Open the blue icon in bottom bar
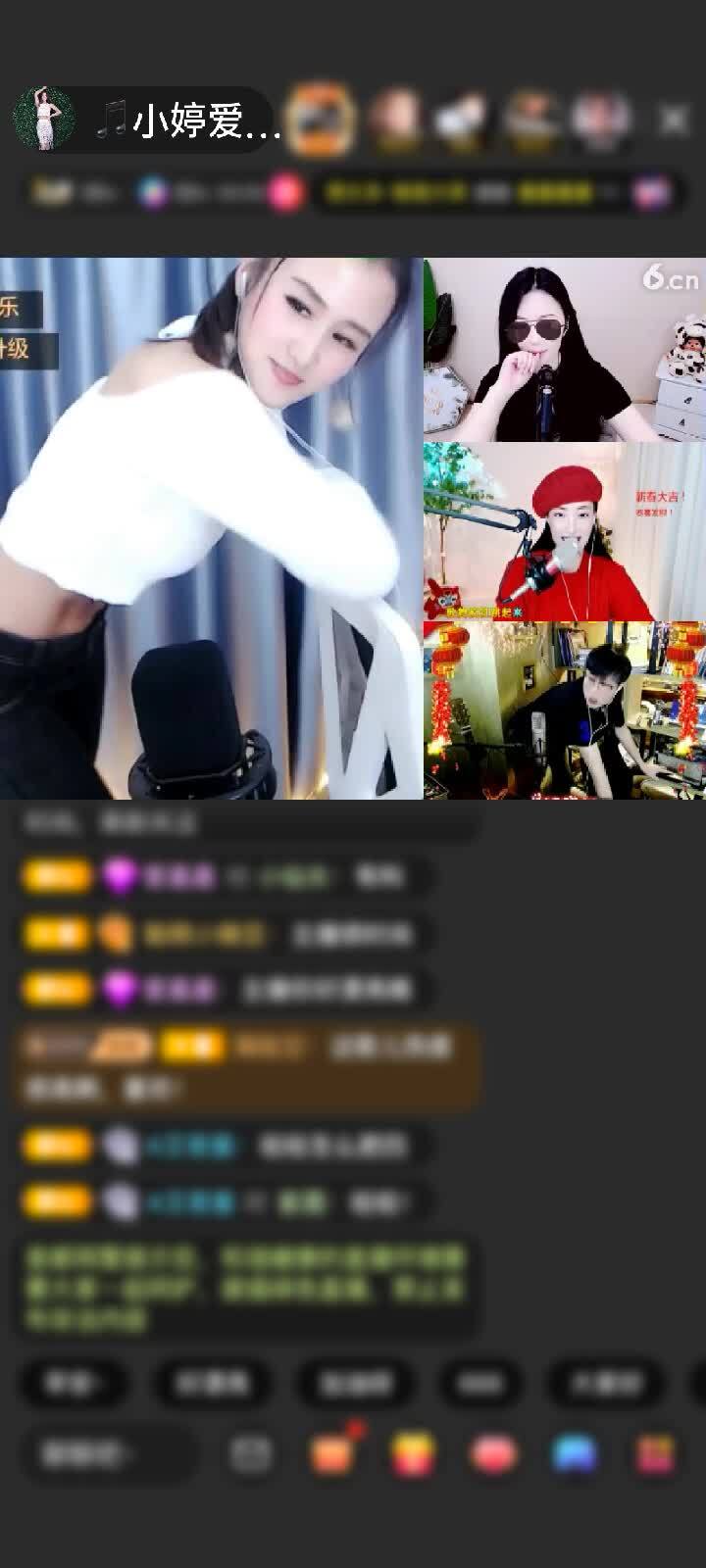Viewport: 706px width, 1568px height. (x=575, y=1454)
